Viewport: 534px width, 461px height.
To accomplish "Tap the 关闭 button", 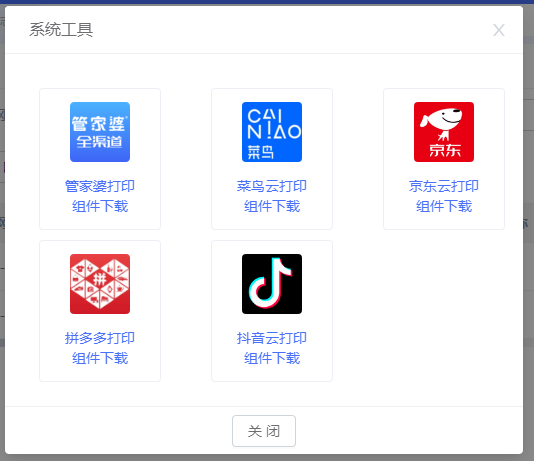I will [264, 431].
